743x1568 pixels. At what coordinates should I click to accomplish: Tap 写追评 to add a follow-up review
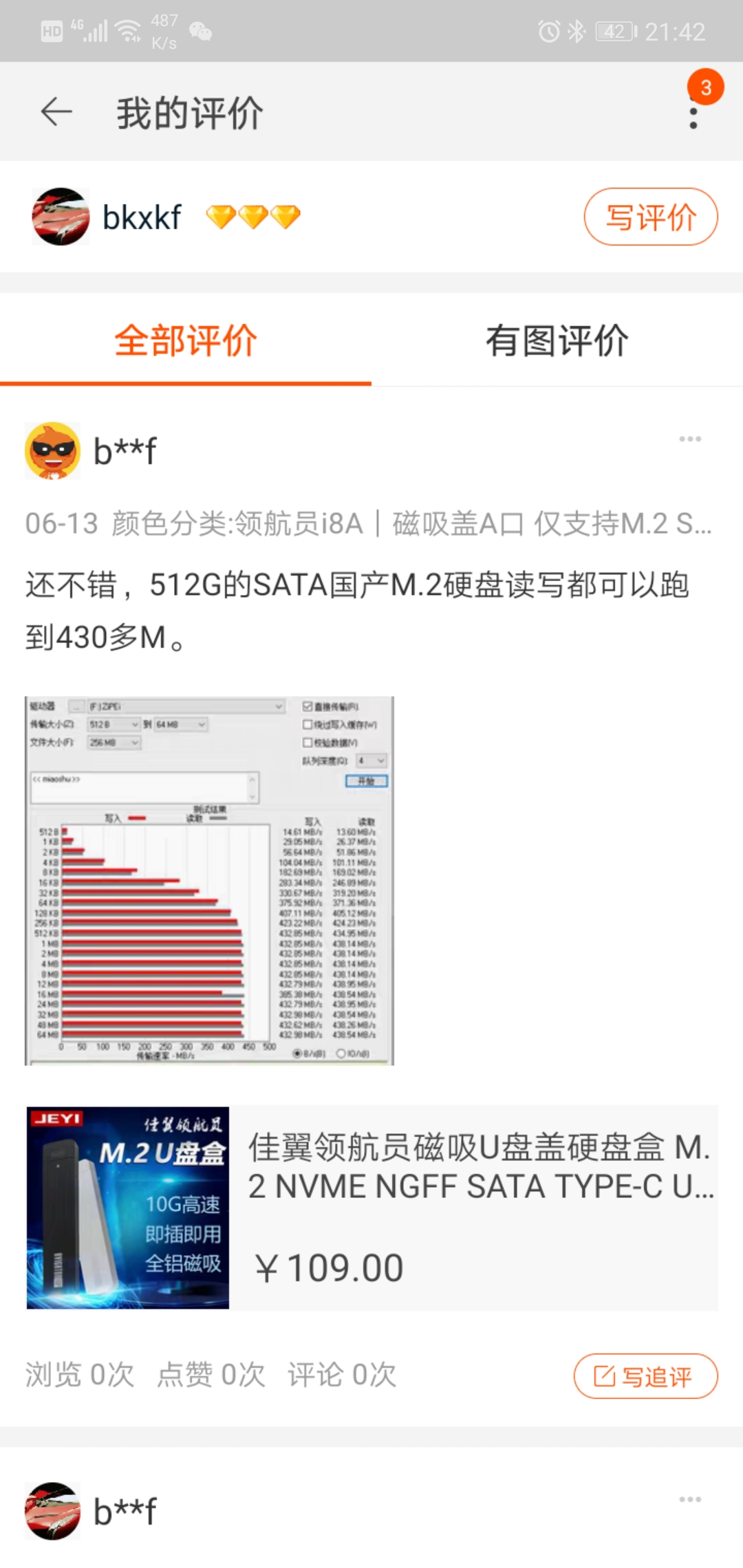pyautogui.click(x=645, y=1376)
